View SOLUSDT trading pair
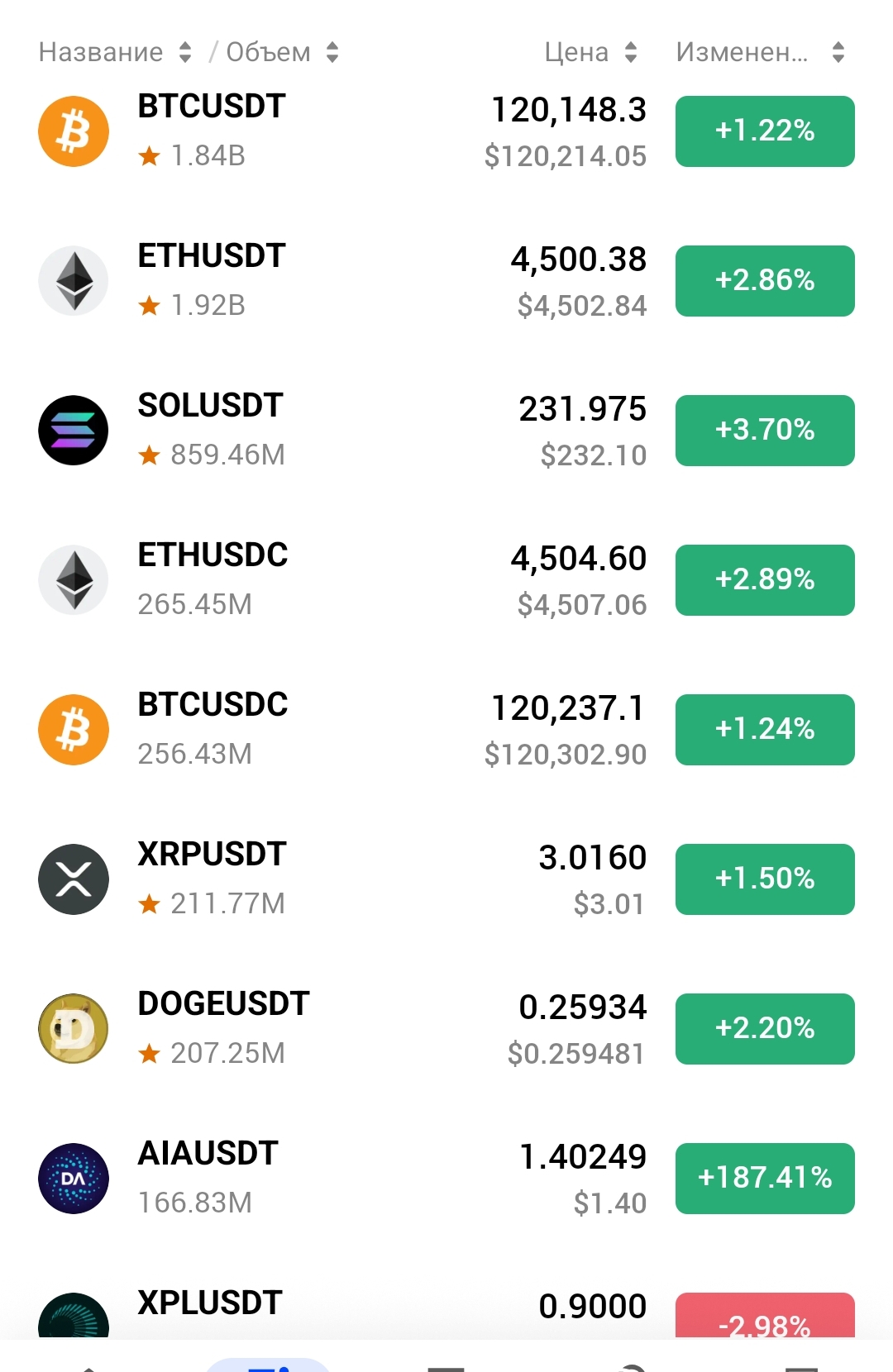Image resolution: width=893 pixels, height=1372 pixels. (210, 407)
